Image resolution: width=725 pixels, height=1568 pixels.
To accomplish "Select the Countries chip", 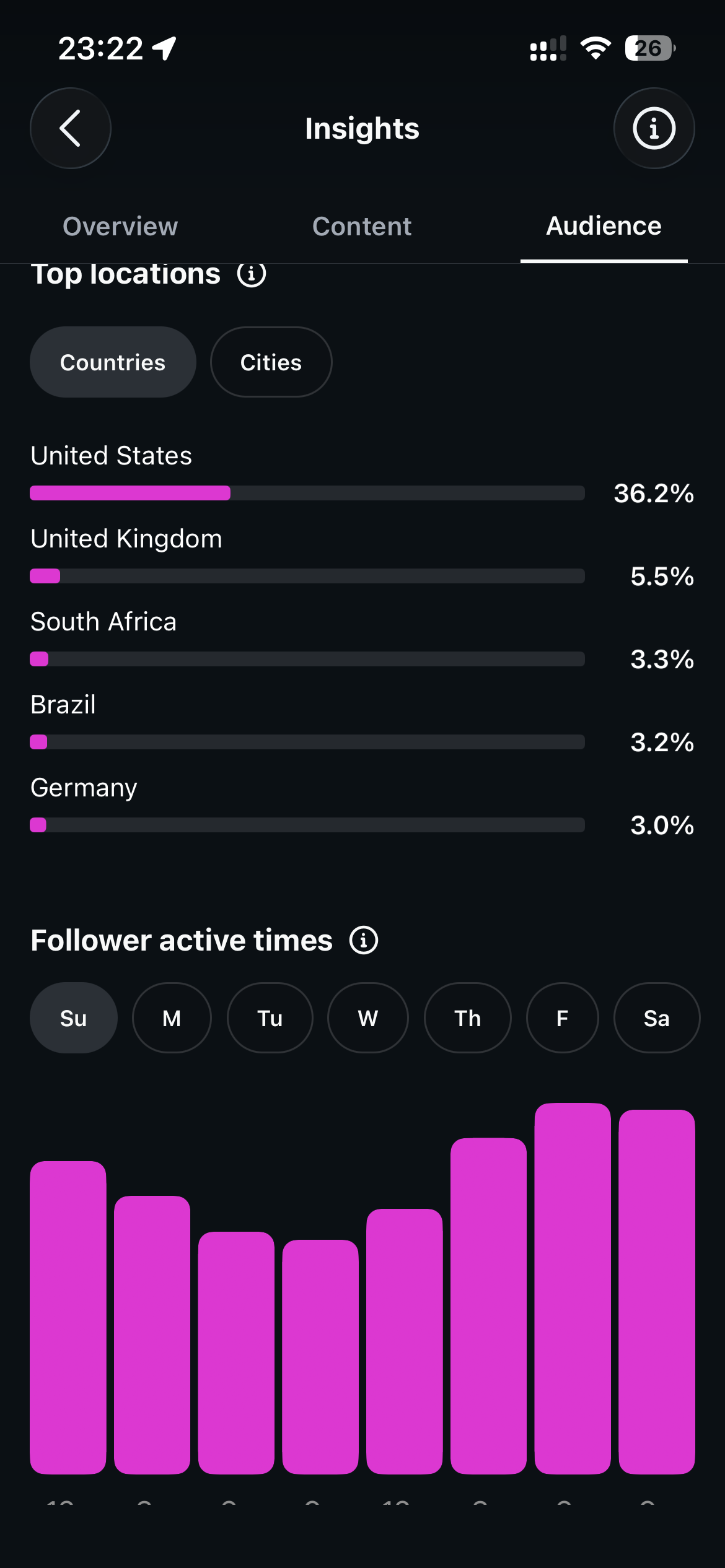I will [113, 362].
